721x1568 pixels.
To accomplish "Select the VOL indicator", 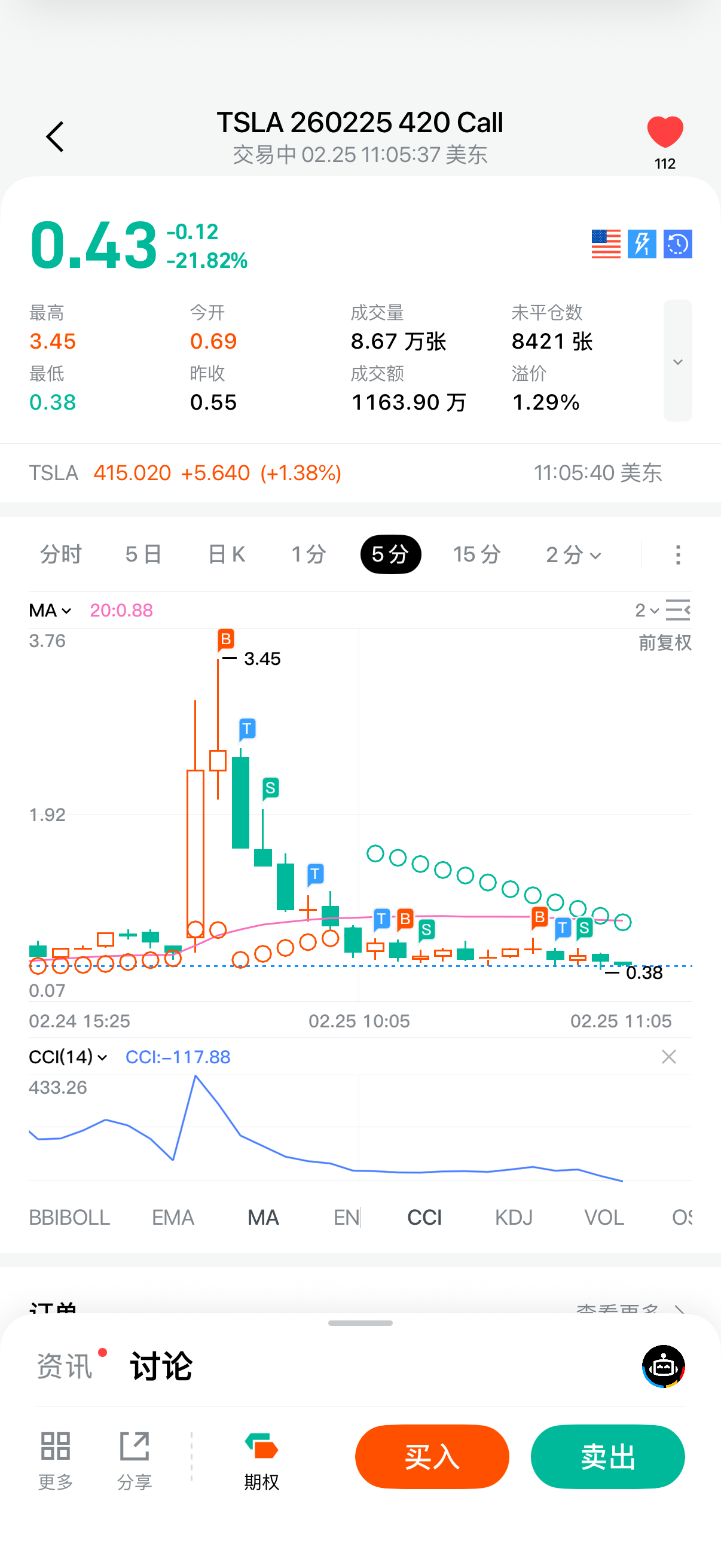I will coord(604,1218).
